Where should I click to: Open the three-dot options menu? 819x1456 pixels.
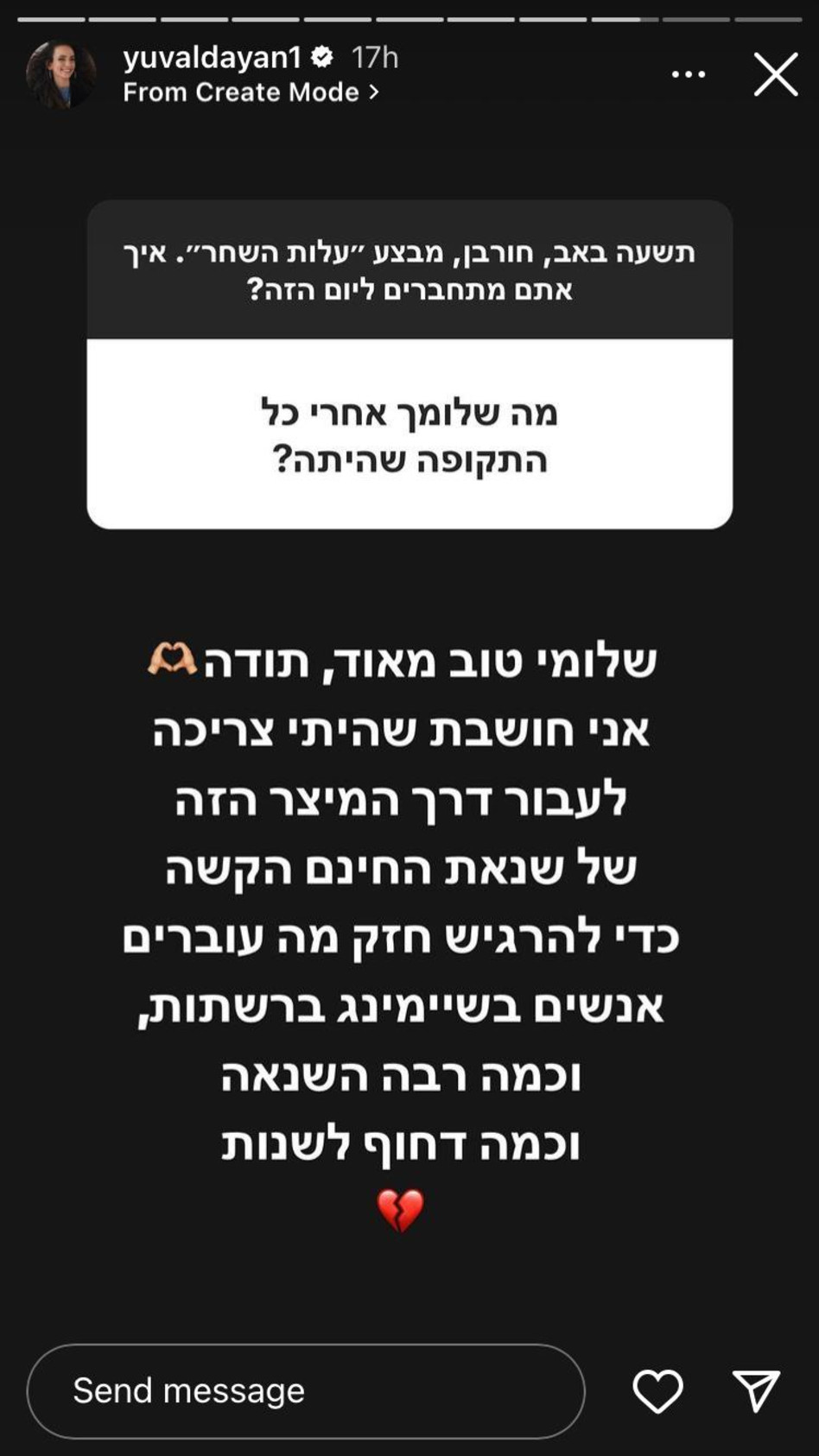pos(687,73)
